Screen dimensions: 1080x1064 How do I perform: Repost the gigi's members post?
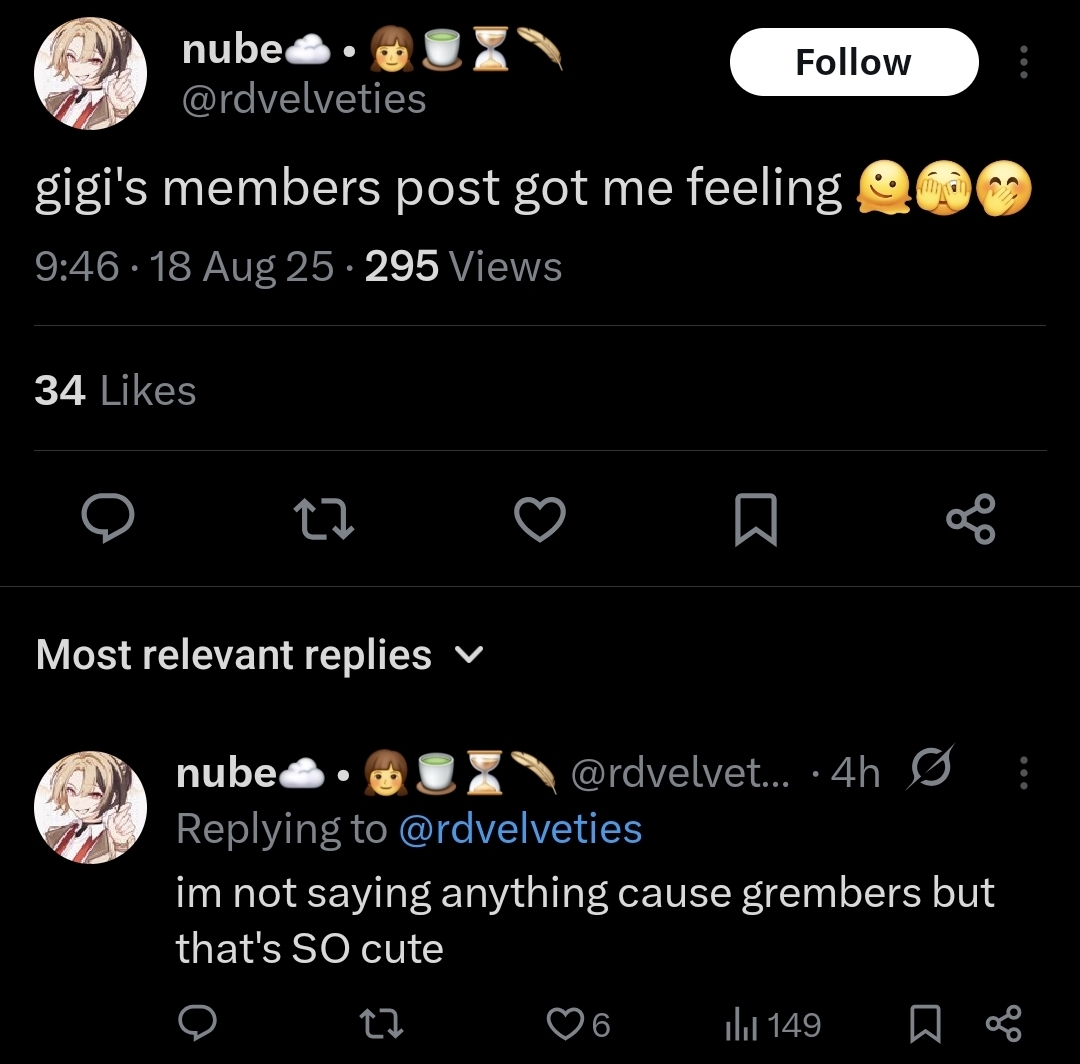(x=324, y=519)
